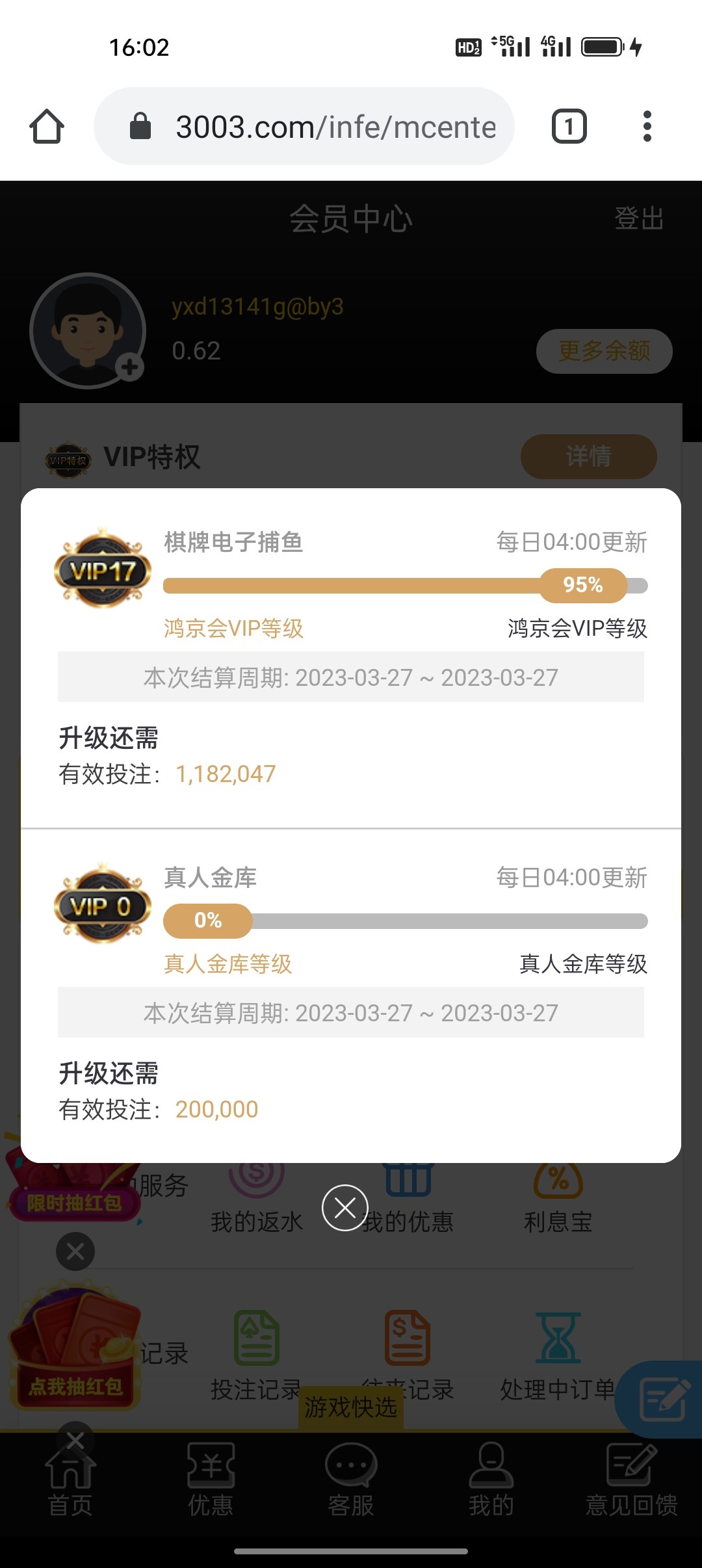Open the browser overflow menu
The width and height of the screenshot is (702, 1568).
647,126
